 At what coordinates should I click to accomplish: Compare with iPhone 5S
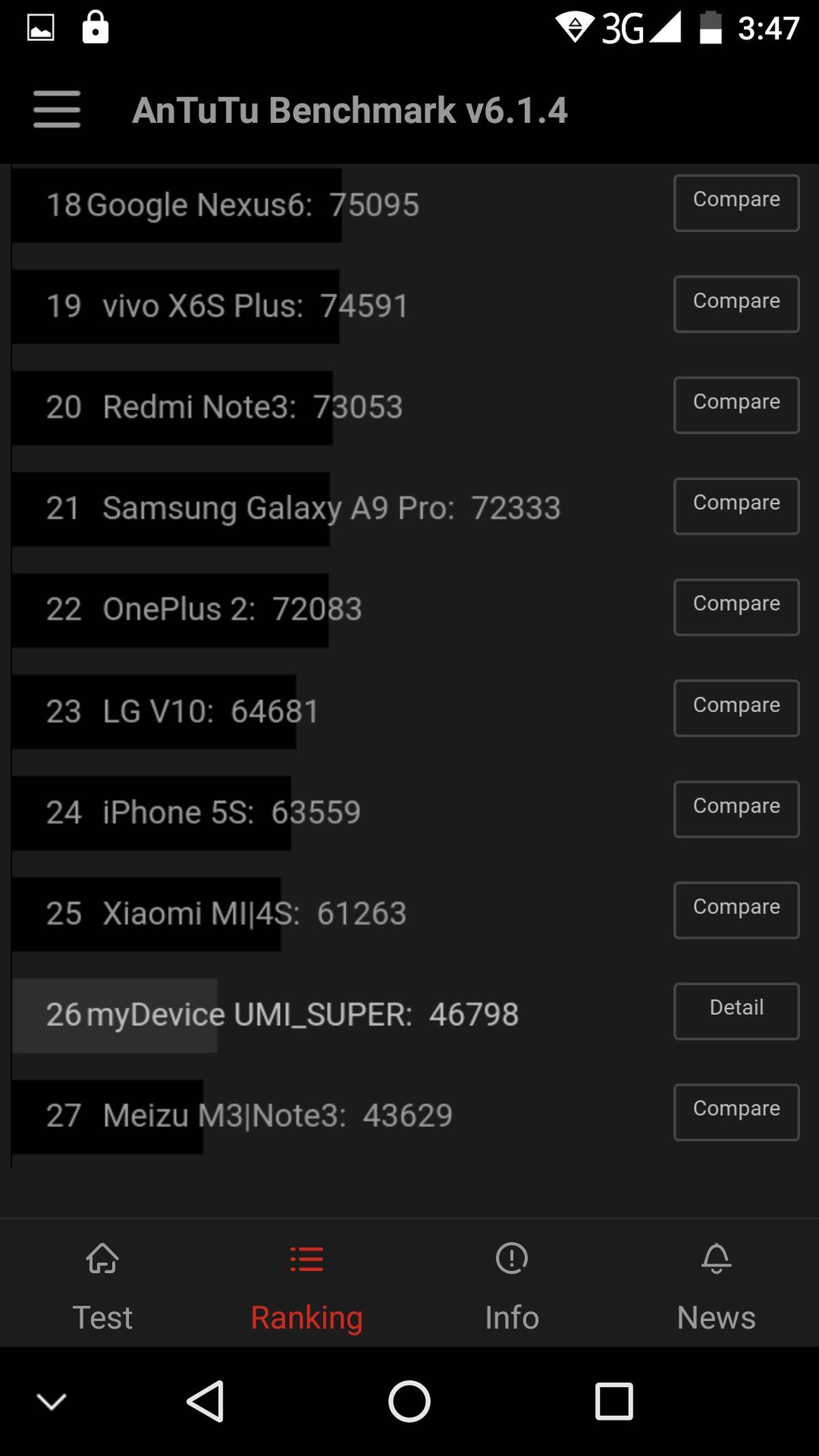point(736,809)
